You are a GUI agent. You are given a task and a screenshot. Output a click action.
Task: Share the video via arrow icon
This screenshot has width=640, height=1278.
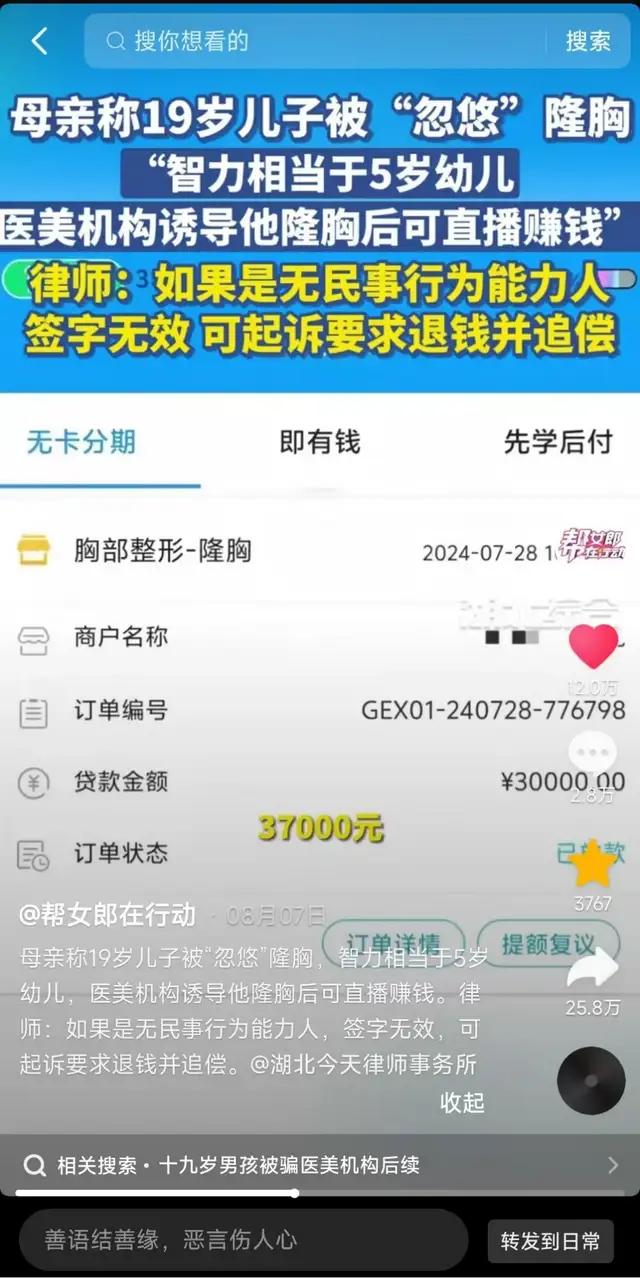[592, 968]
